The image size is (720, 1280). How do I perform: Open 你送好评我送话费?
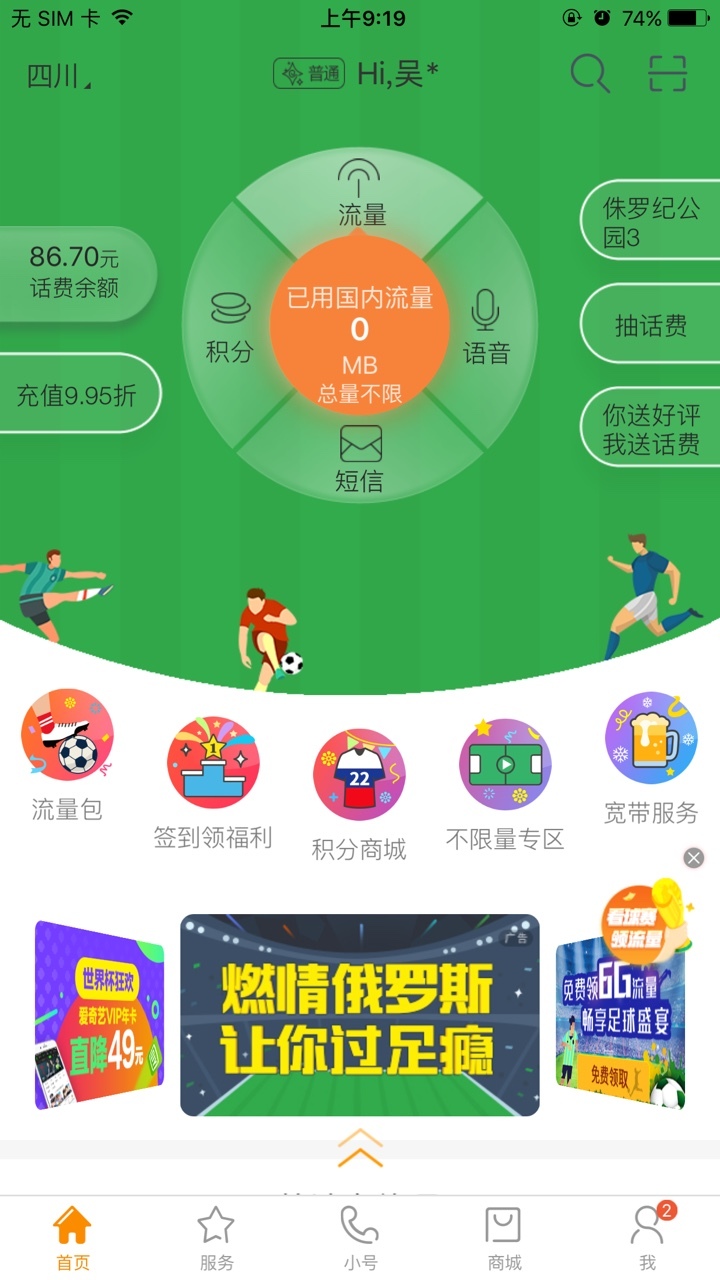click(651, 429)
